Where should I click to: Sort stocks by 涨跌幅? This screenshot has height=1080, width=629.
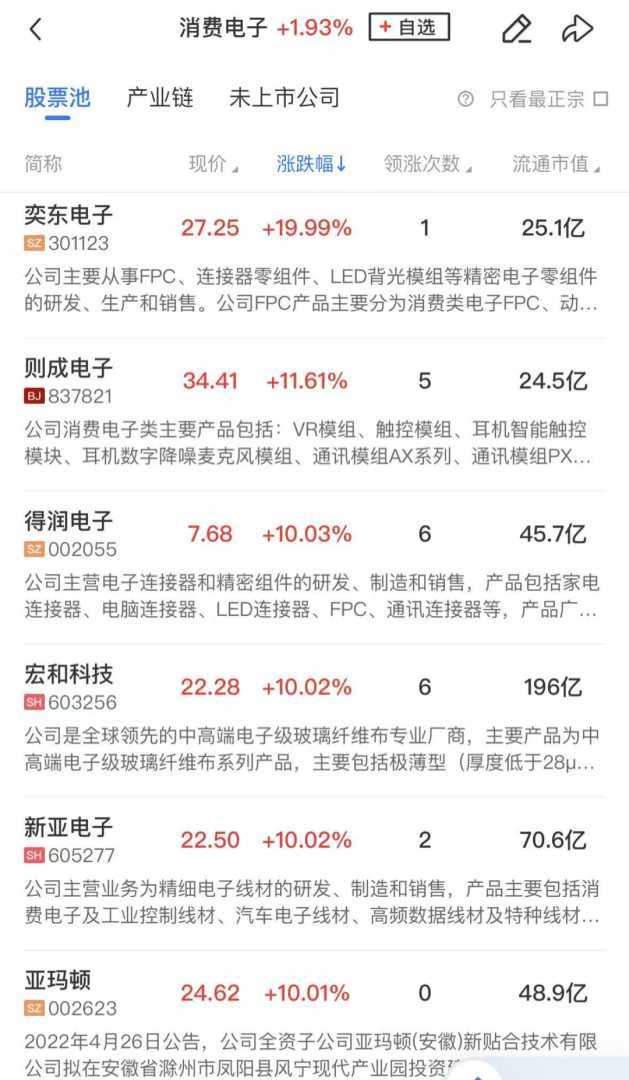[311, 165]
